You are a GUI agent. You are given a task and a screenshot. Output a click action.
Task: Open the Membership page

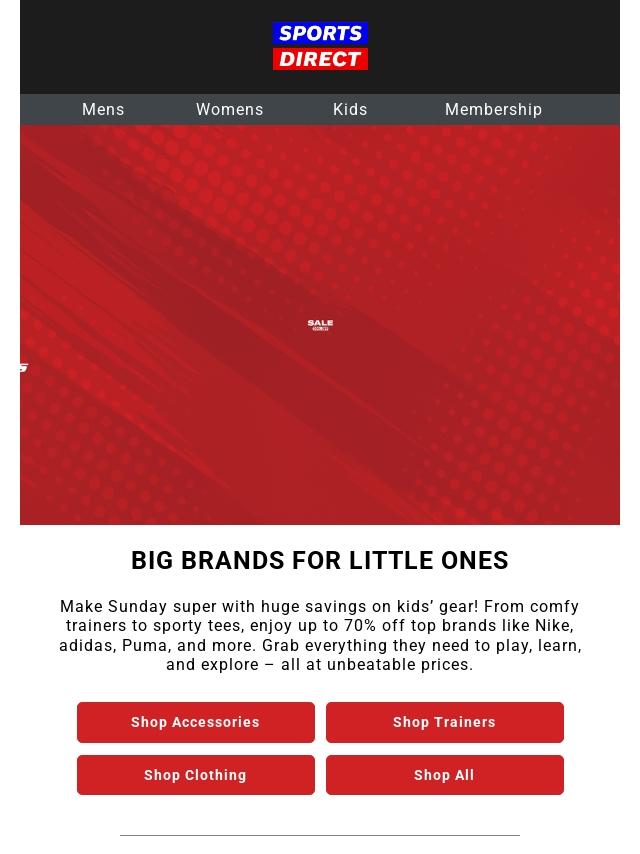click(493, 110)
